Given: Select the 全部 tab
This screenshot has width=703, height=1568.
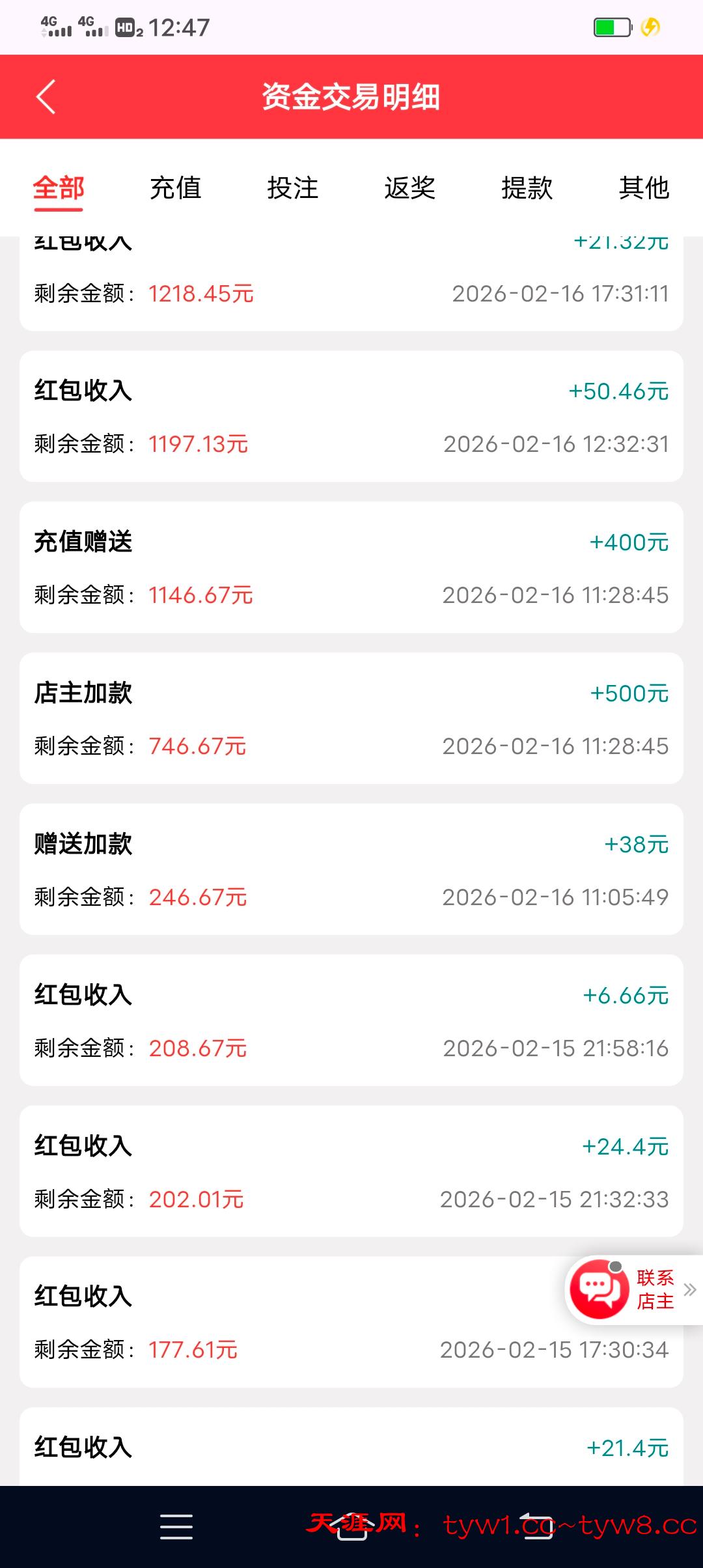Looking at the screenshot, I should point(59,188).
